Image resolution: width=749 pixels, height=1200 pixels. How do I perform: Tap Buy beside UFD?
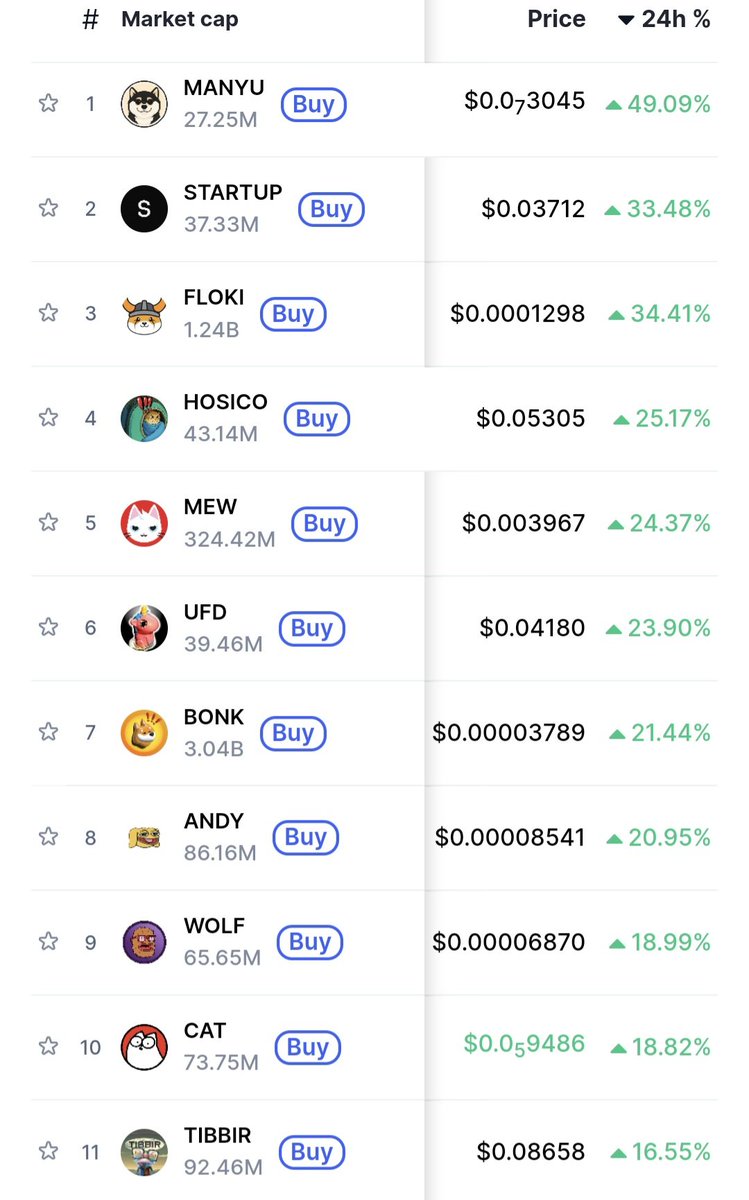pos(311,629)
